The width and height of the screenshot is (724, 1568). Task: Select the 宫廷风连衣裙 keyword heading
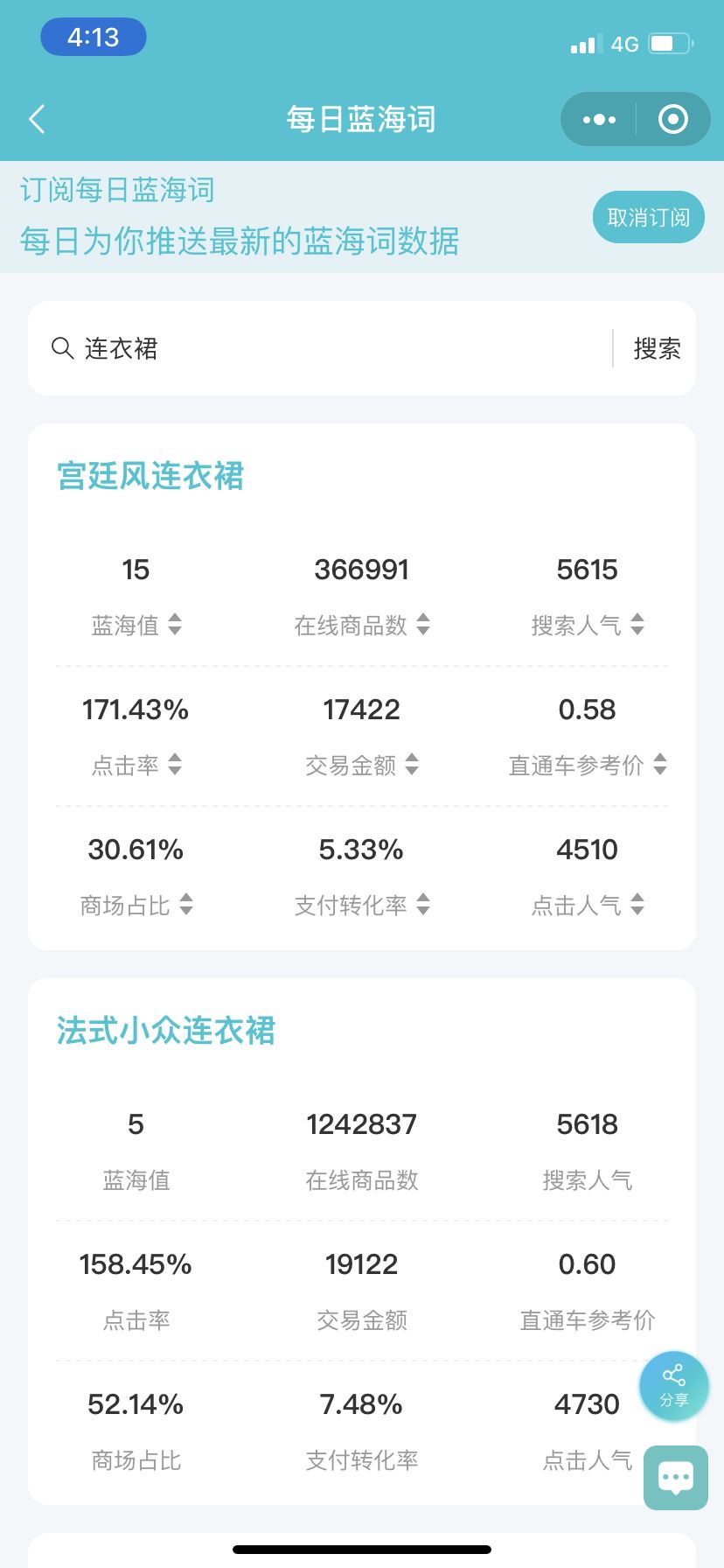point(150,475)
